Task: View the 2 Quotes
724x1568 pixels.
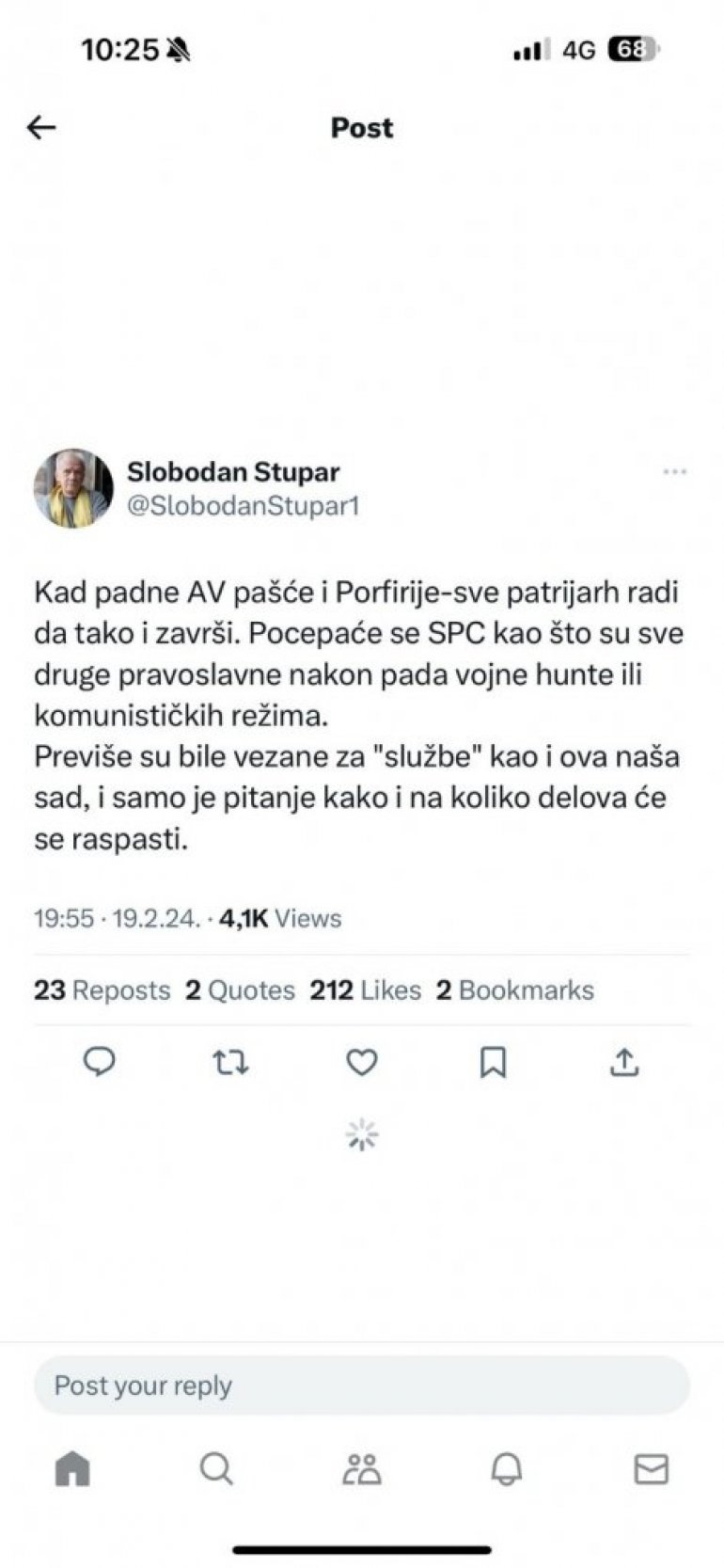Action: tap(240, 990)
